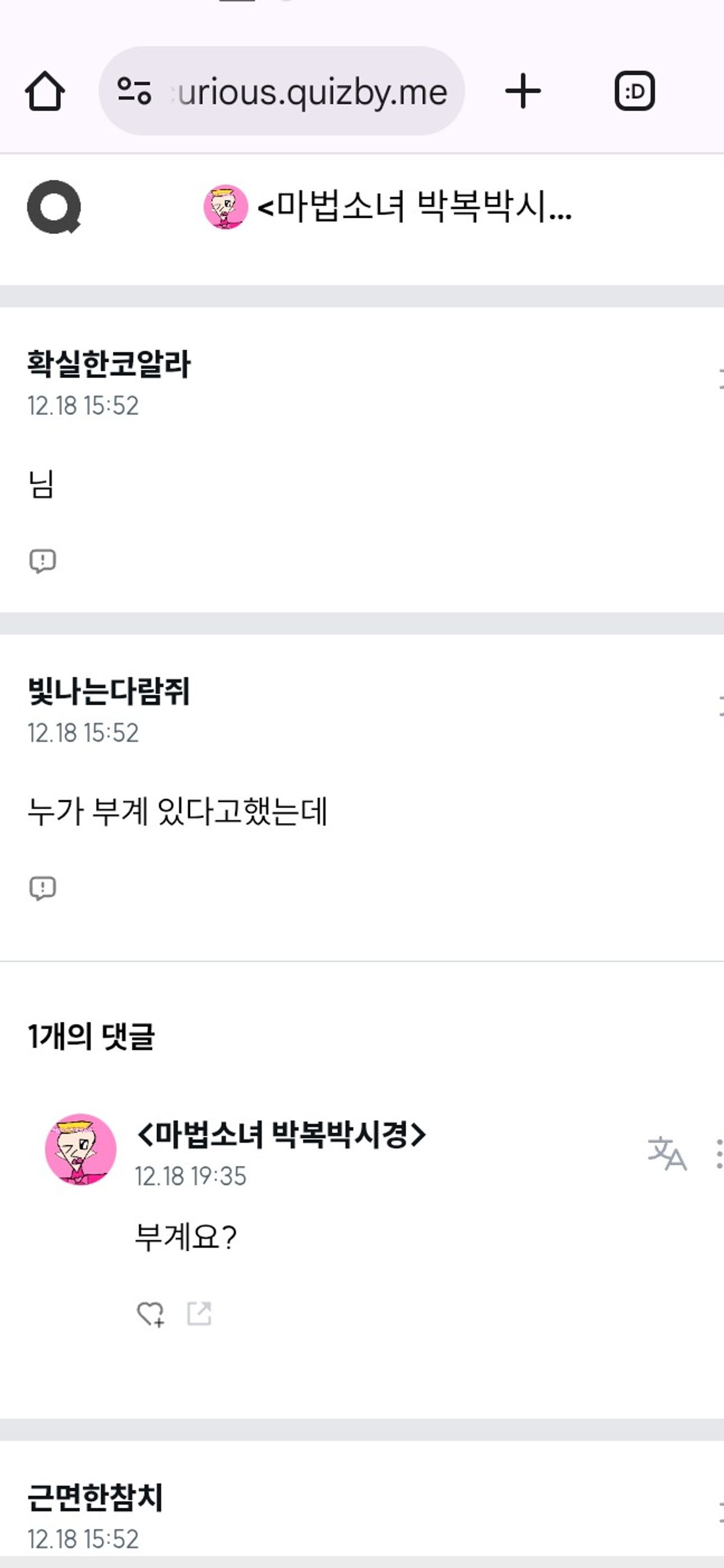
Task: Show the open tabs switcher
Action: tap(635, 91)
